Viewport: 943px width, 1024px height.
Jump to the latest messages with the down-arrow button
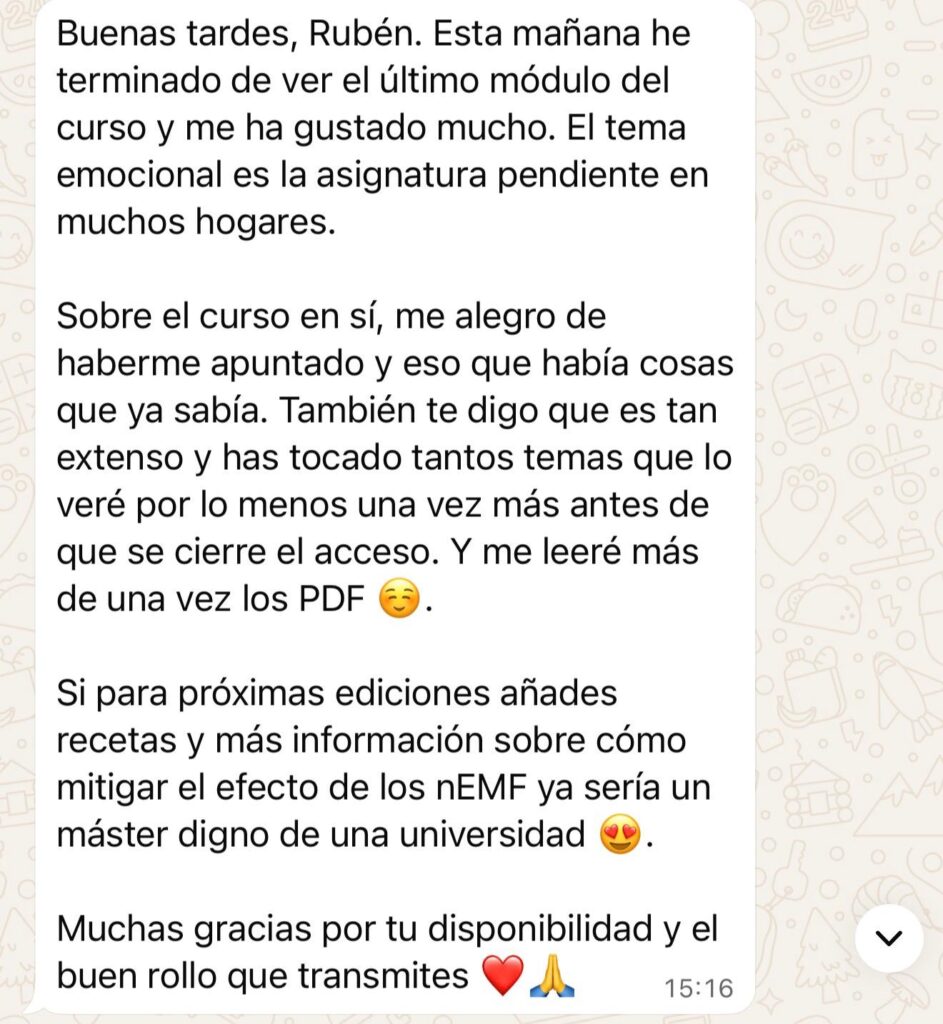[x=889, y=938]
